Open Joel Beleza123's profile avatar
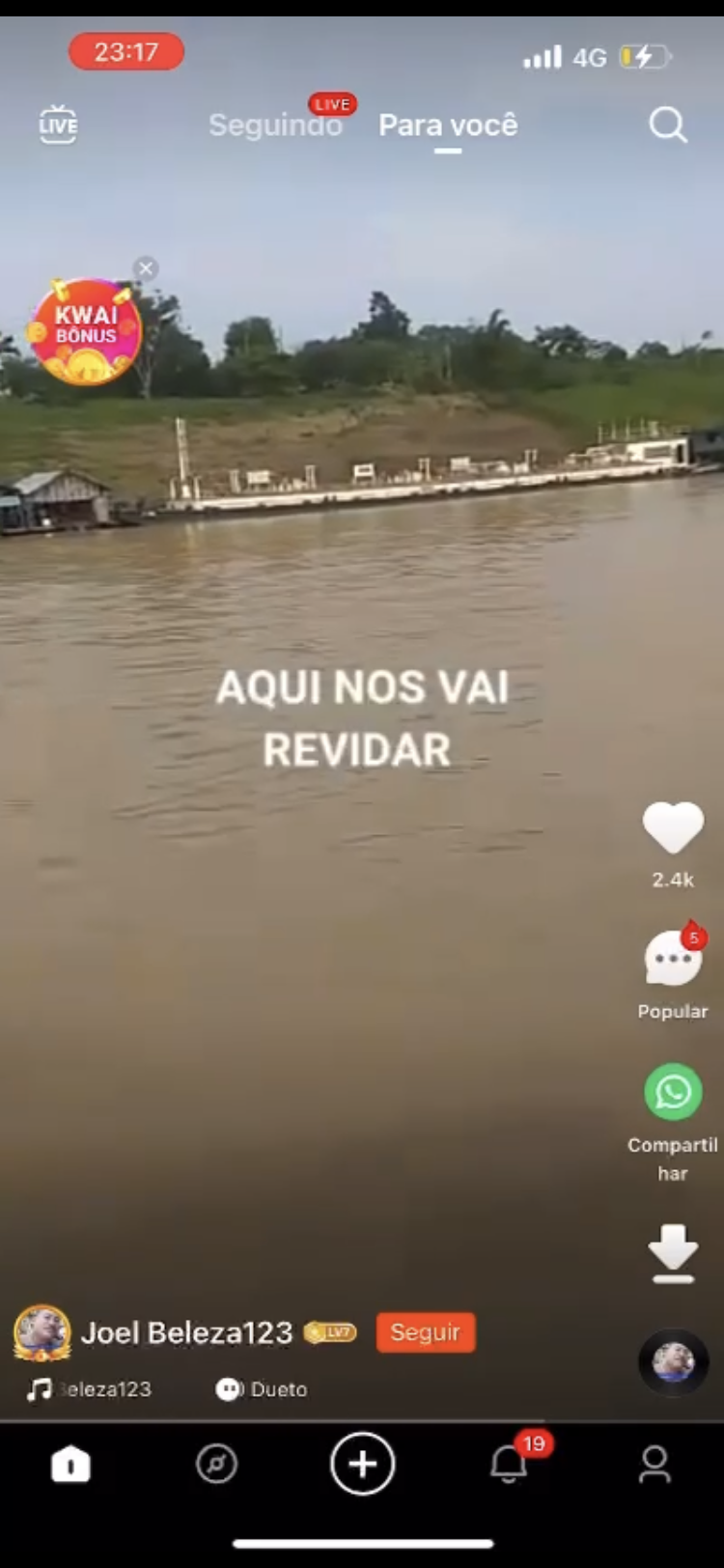The width and height of the screenshot is (724, 1568). click(42, 1332)
